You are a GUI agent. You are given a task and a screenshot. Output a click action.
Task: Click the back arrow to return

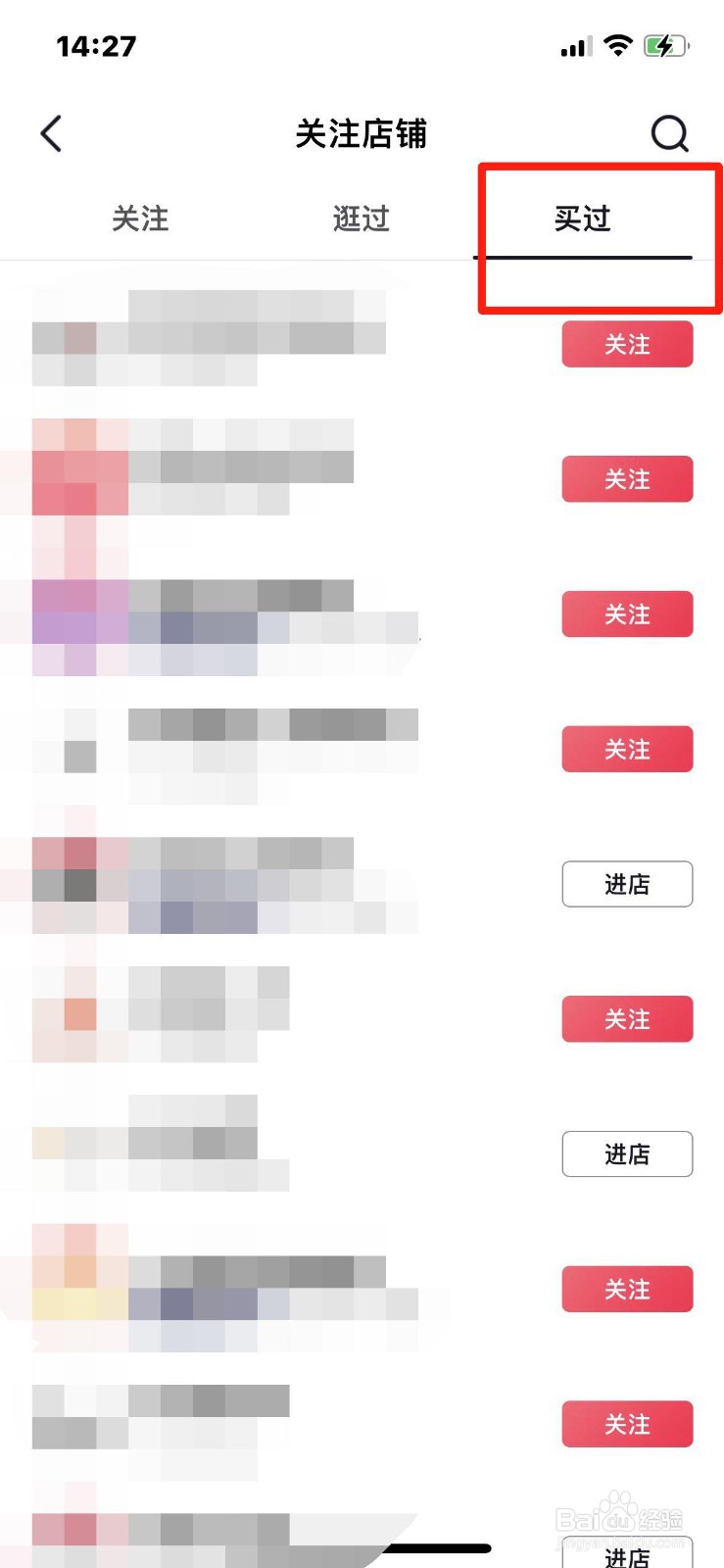[51, 134]
